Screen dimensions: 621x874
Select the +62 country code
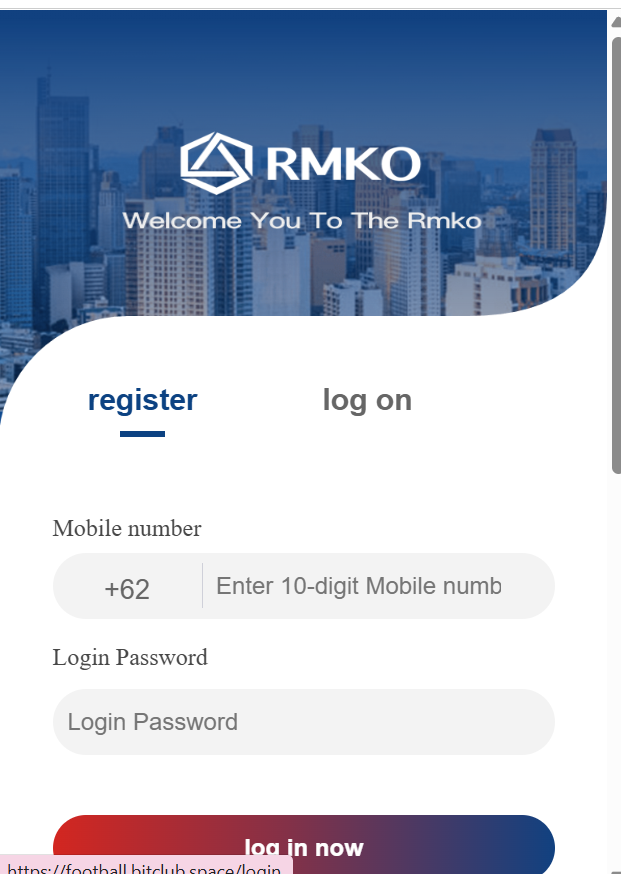click(127, 588)
